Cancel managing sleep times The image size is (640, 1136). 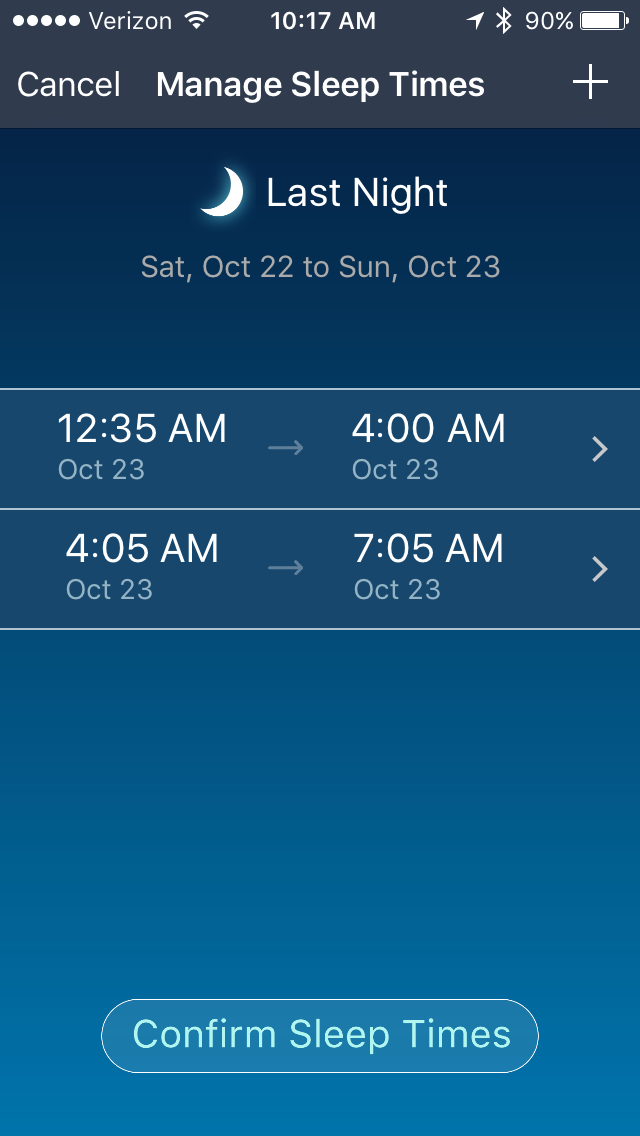(68, 85)
